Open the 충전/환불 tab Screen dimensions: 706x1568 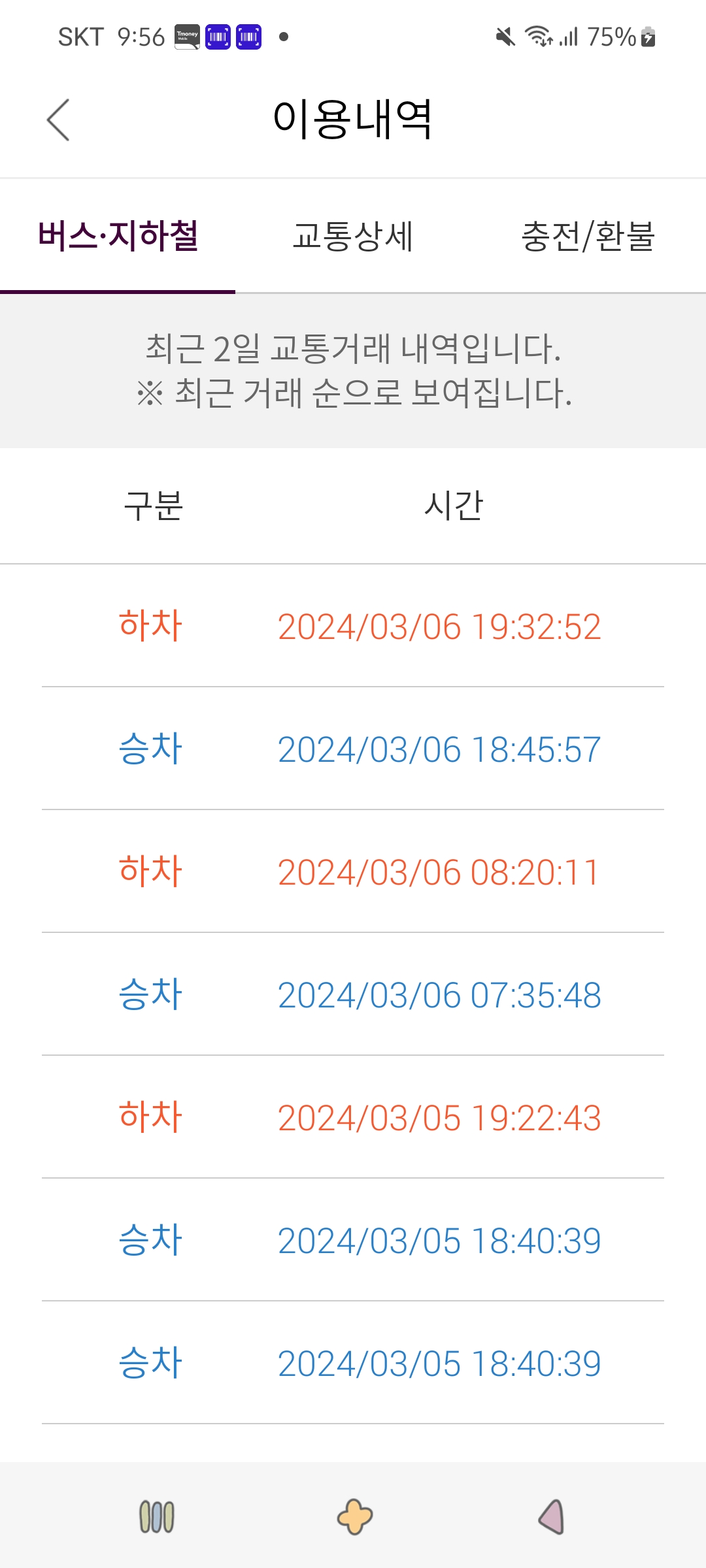coord(588,237)
